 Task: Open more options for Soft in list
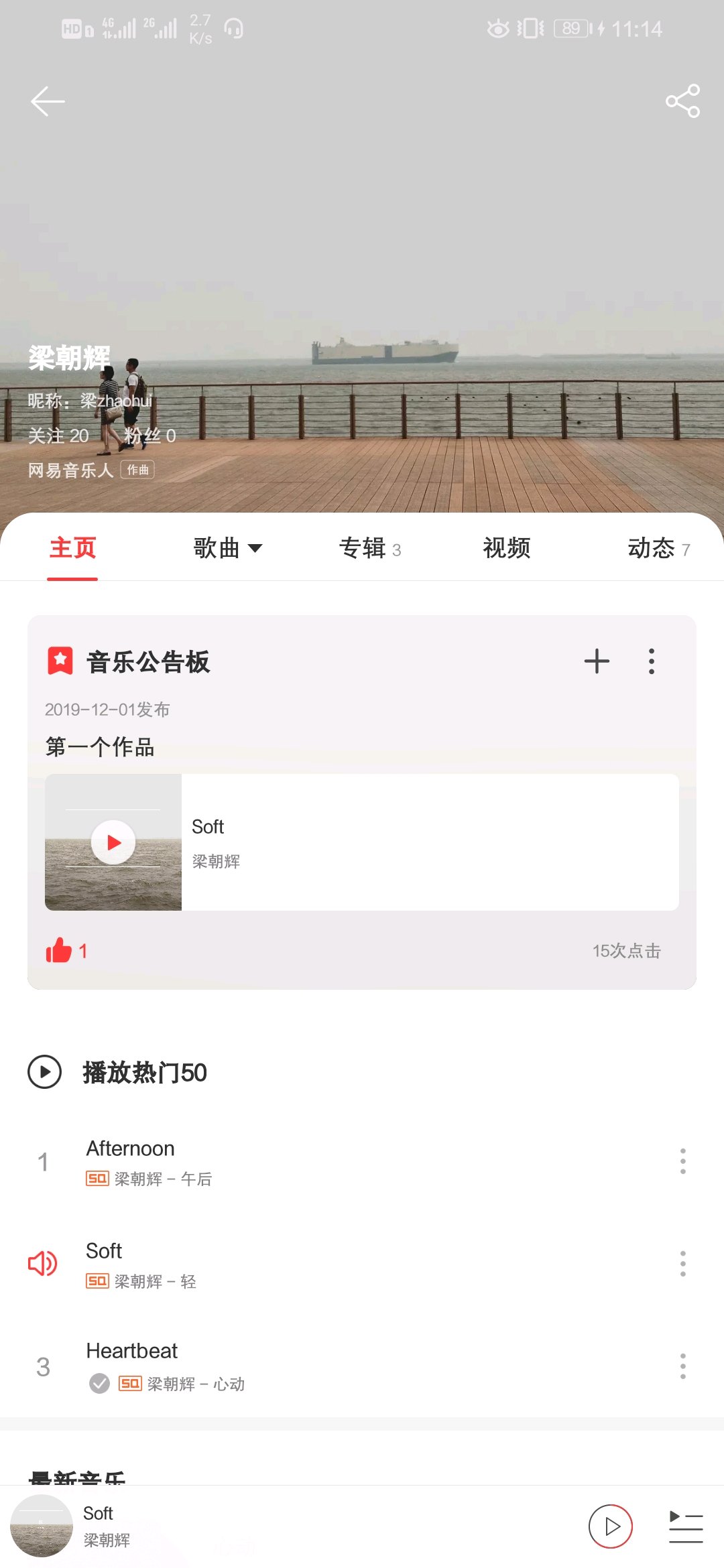pos(682,1264)
